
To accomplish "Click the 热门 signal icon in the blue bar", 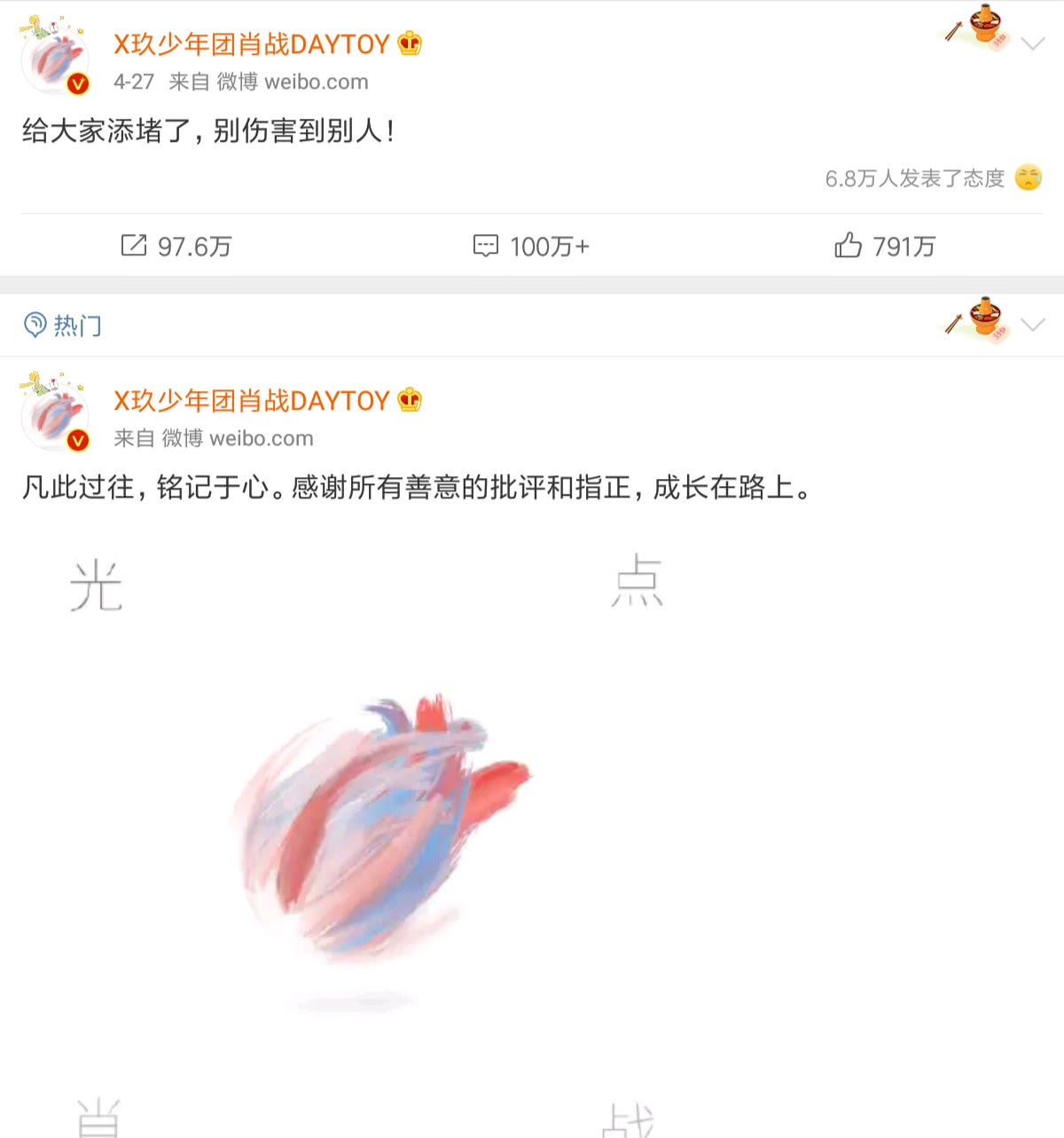I will [34, 325].
